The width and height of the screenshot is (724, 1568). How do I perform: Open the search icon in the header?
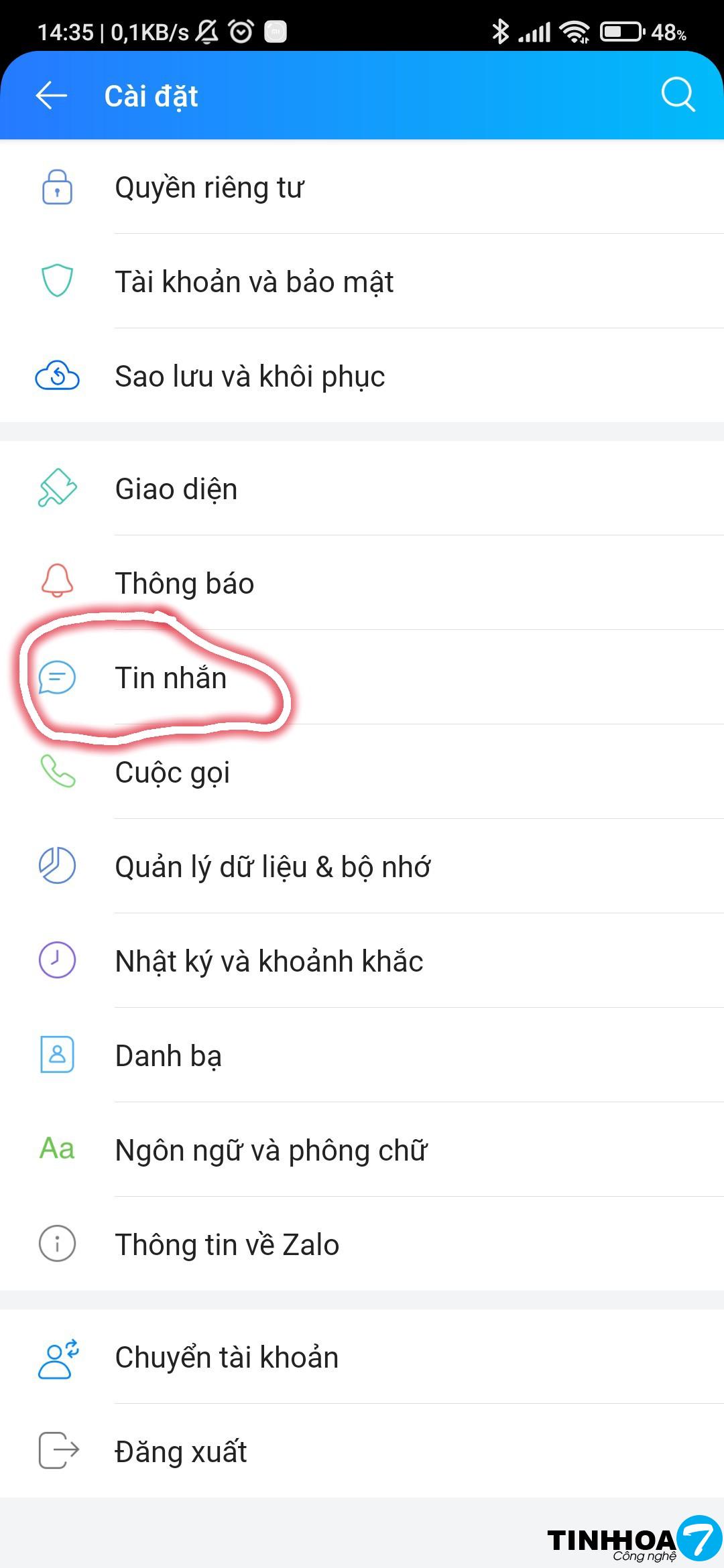678,94
